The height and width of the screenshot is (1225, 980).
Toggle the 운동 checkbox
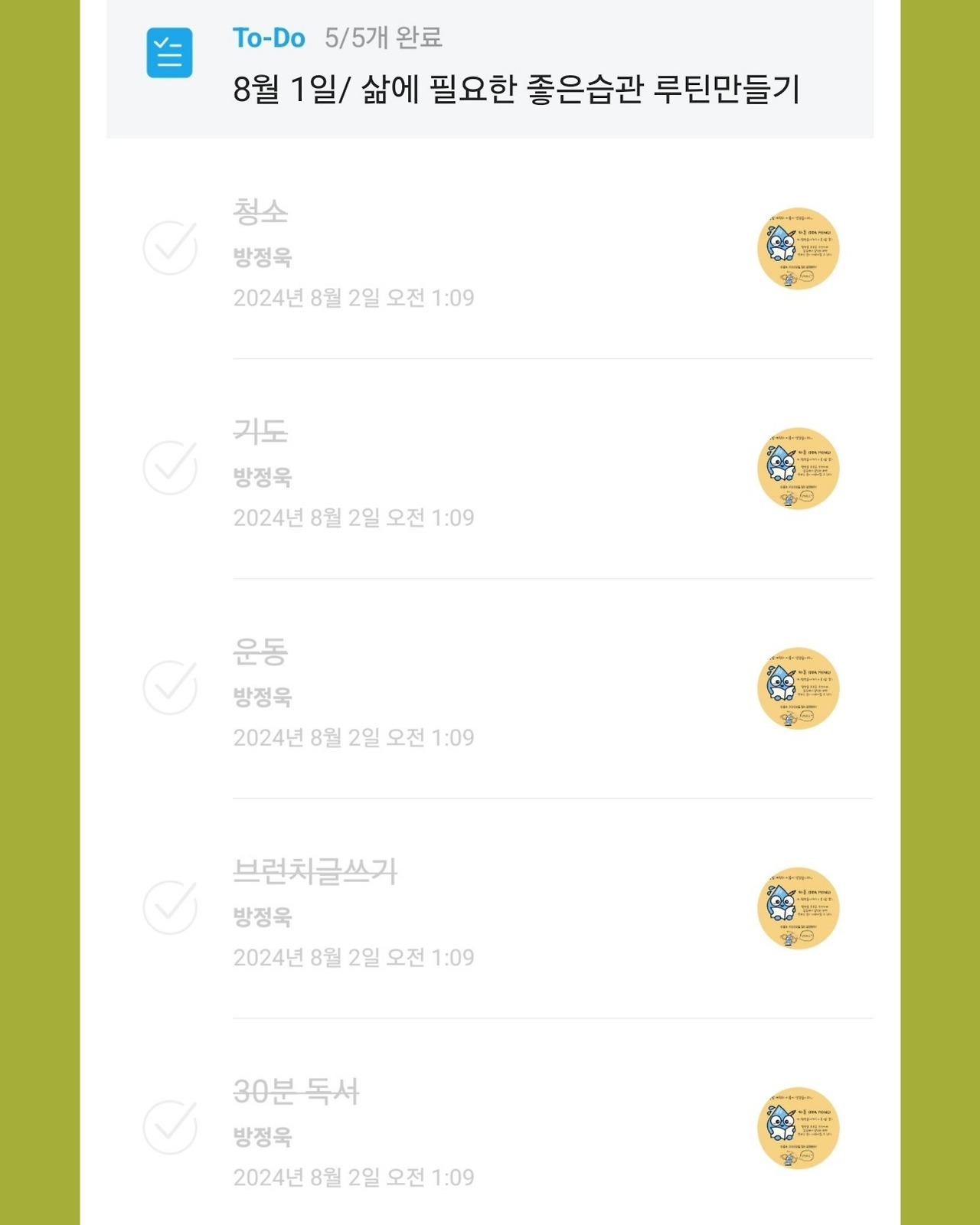pos(170,688)
